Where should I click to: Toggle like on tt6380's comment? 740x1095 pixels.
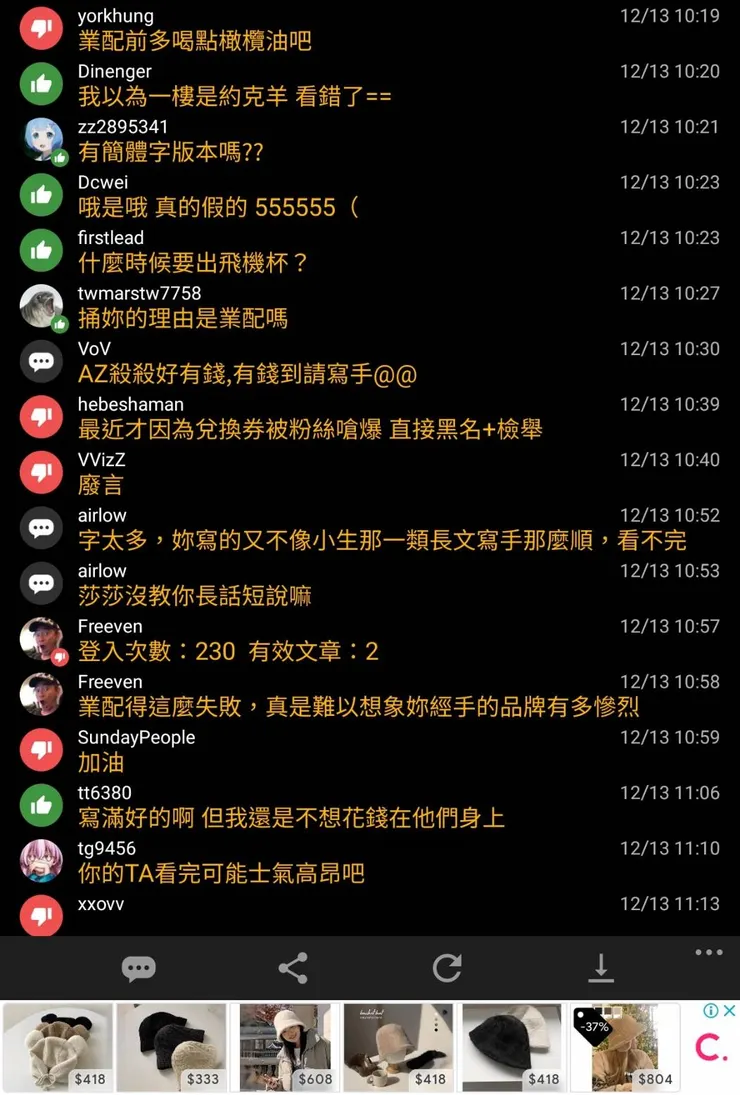(40, 804)
